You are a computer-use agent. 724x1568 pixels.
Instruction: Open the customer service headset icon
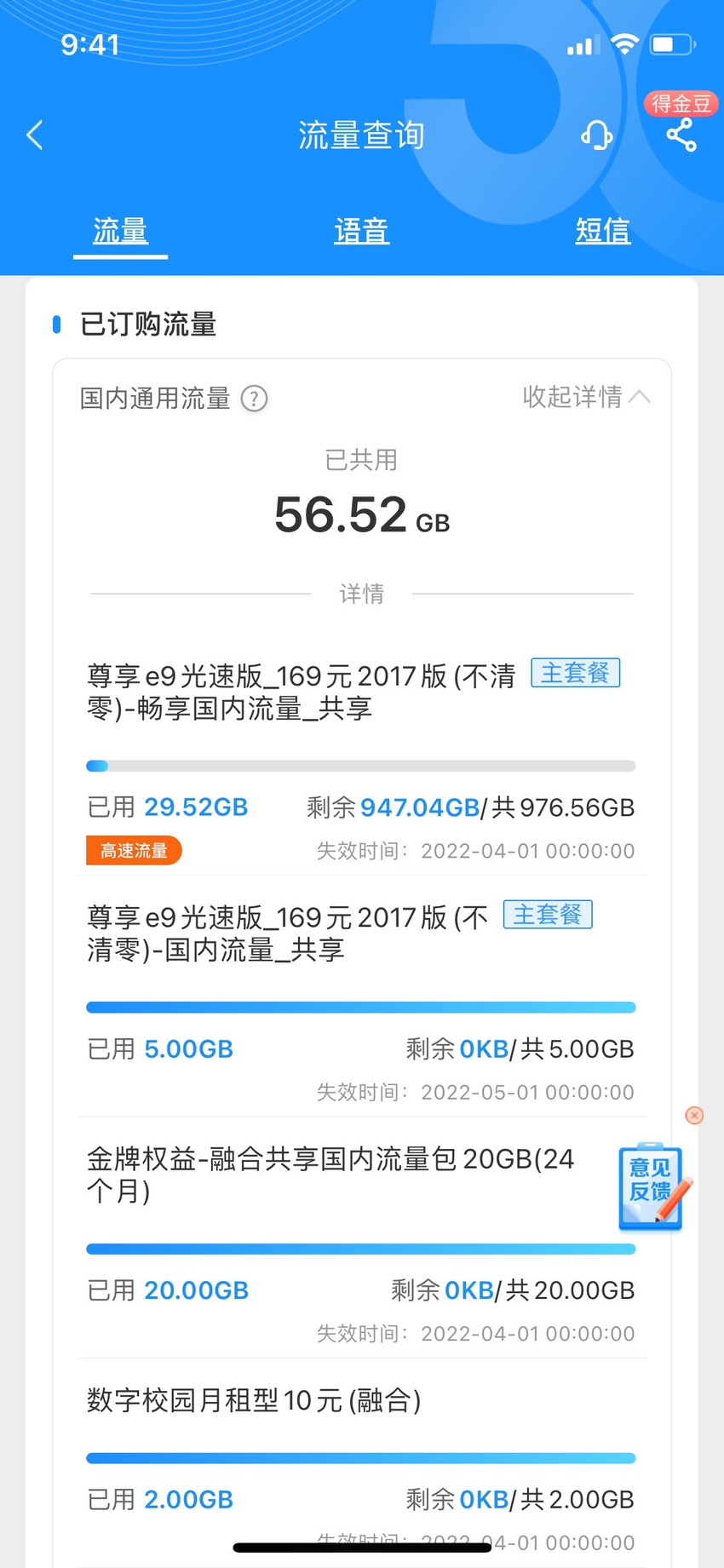pyautogui.click(x=596, y=135)
